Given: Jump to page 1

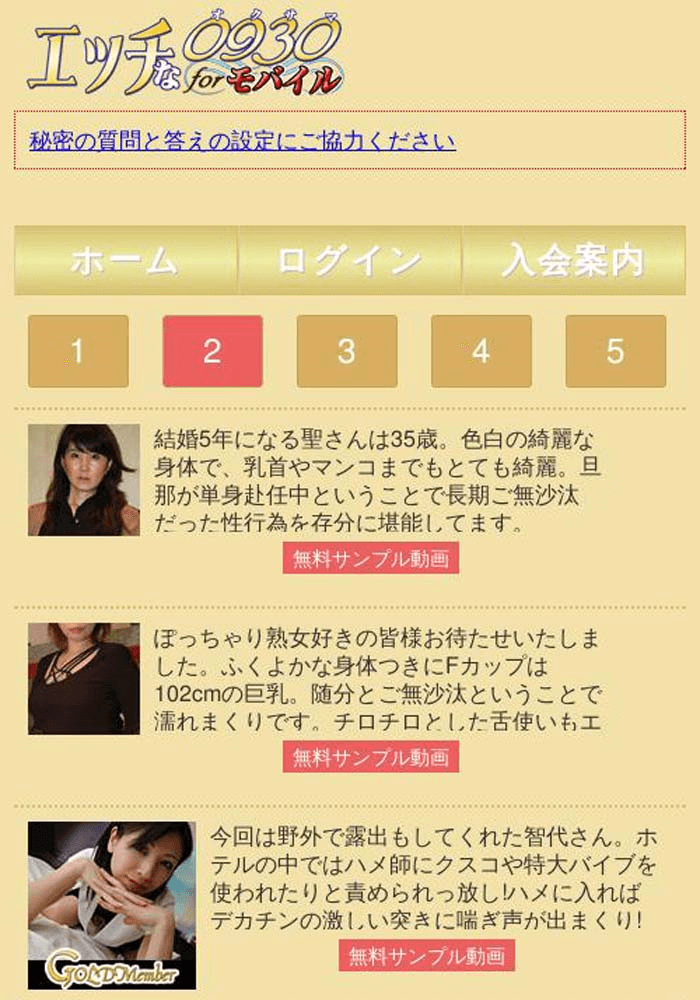Looking at the screenshot, I should click(x=78, y=351).
